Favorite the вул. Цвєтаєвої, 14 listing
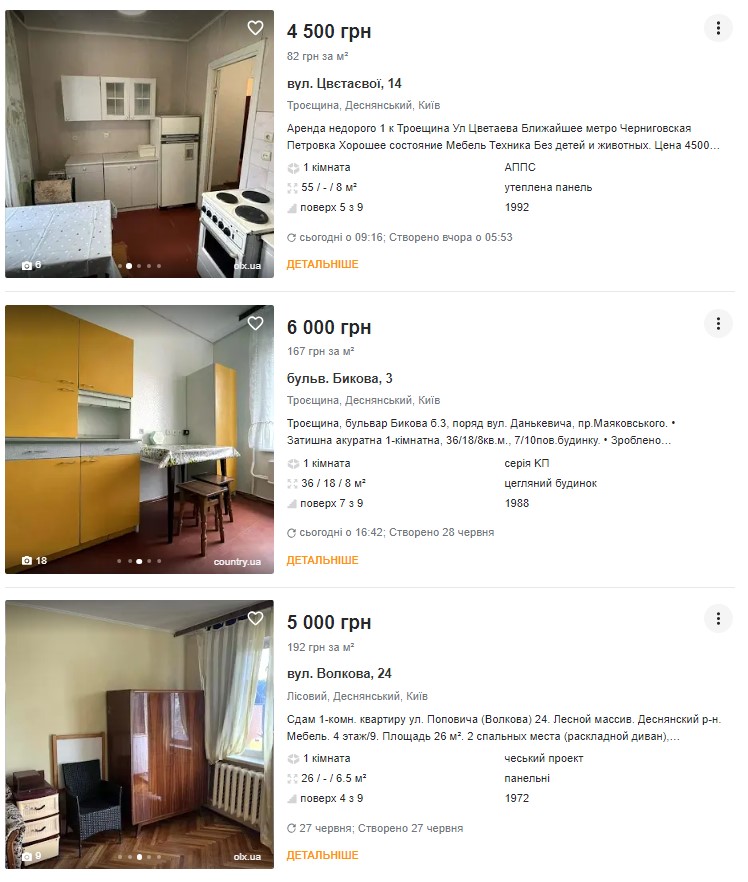The height and width of the screenshot is (882, 748). (x=255, y=28)
